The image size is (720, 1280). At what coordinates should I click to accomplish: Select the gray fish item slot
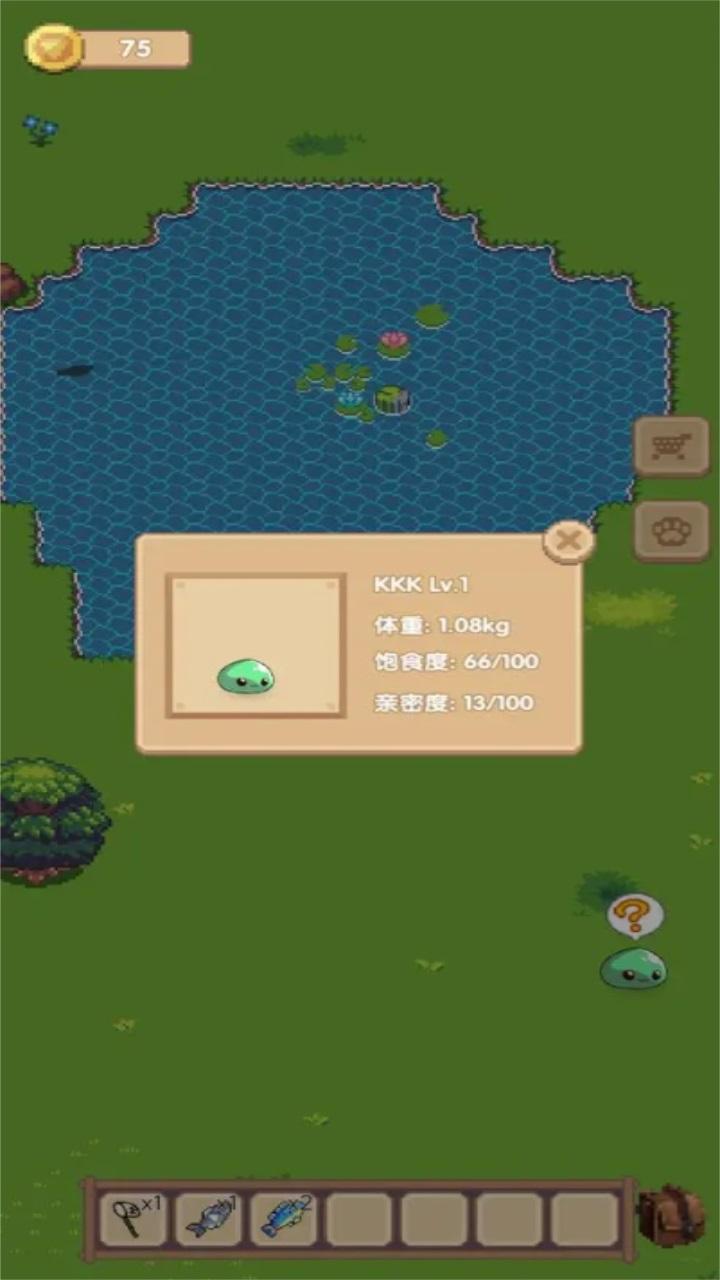pos(209,1219)
